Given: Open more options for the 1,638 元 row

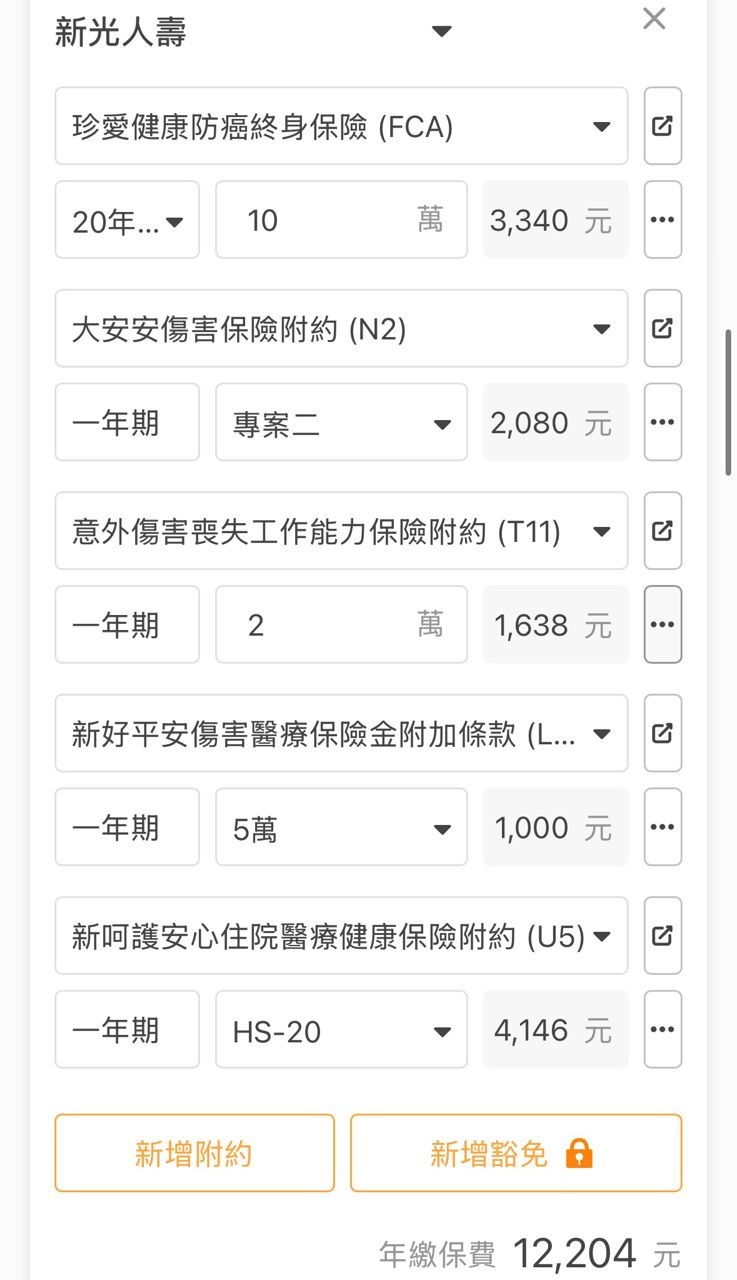Looking at the screenshot, I should (662, 625).
